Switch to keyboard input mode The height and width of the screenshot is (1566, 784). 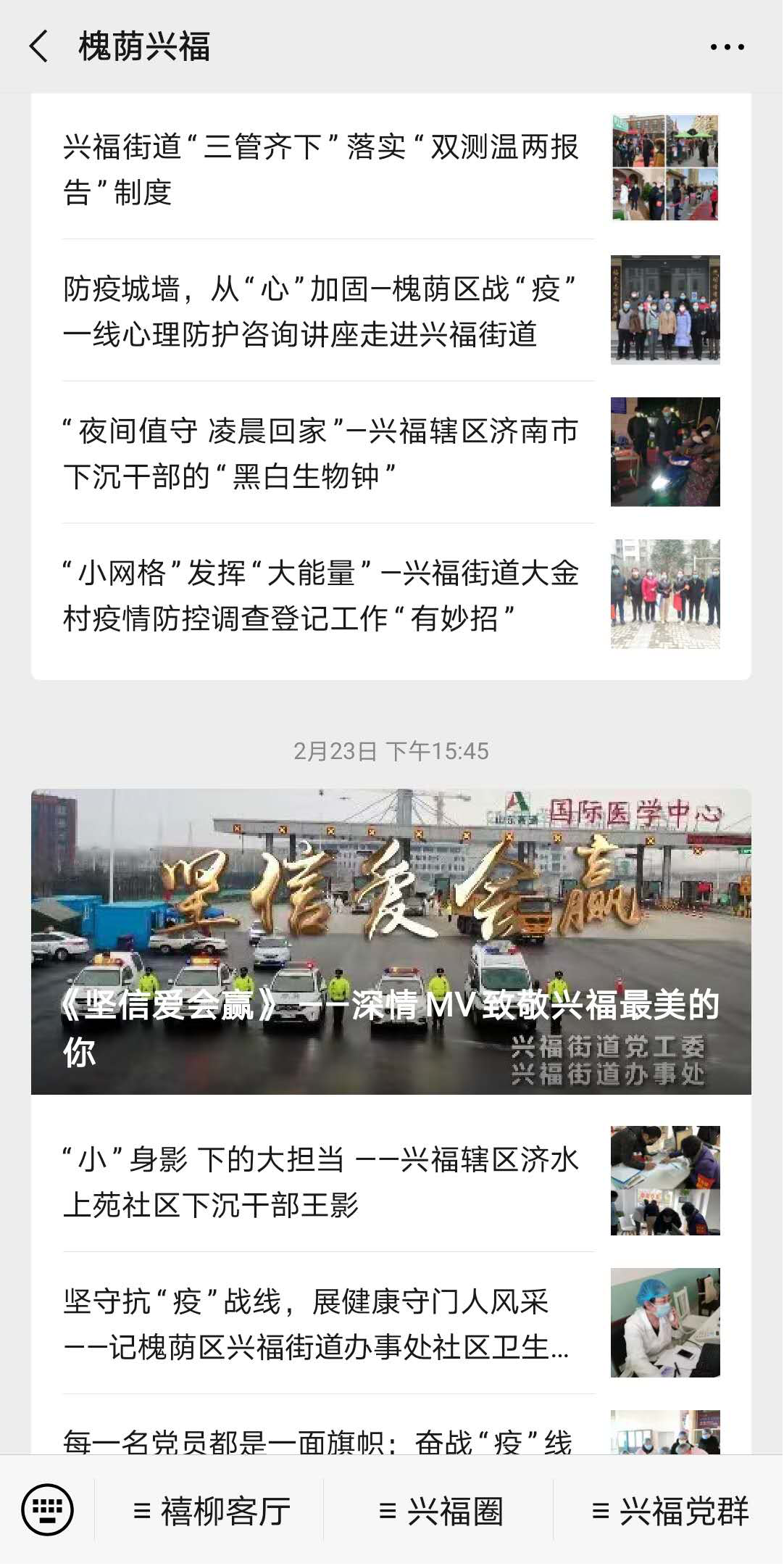(x=47, y=1511)
